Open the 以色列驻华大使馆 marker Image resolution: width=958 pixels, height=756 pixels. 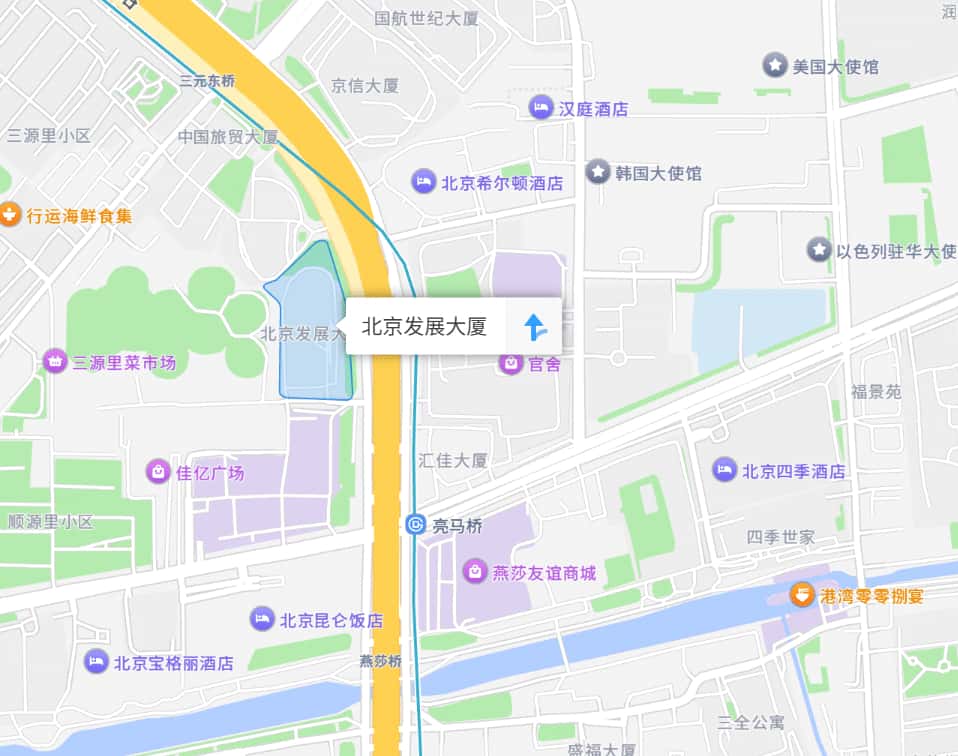820,250
